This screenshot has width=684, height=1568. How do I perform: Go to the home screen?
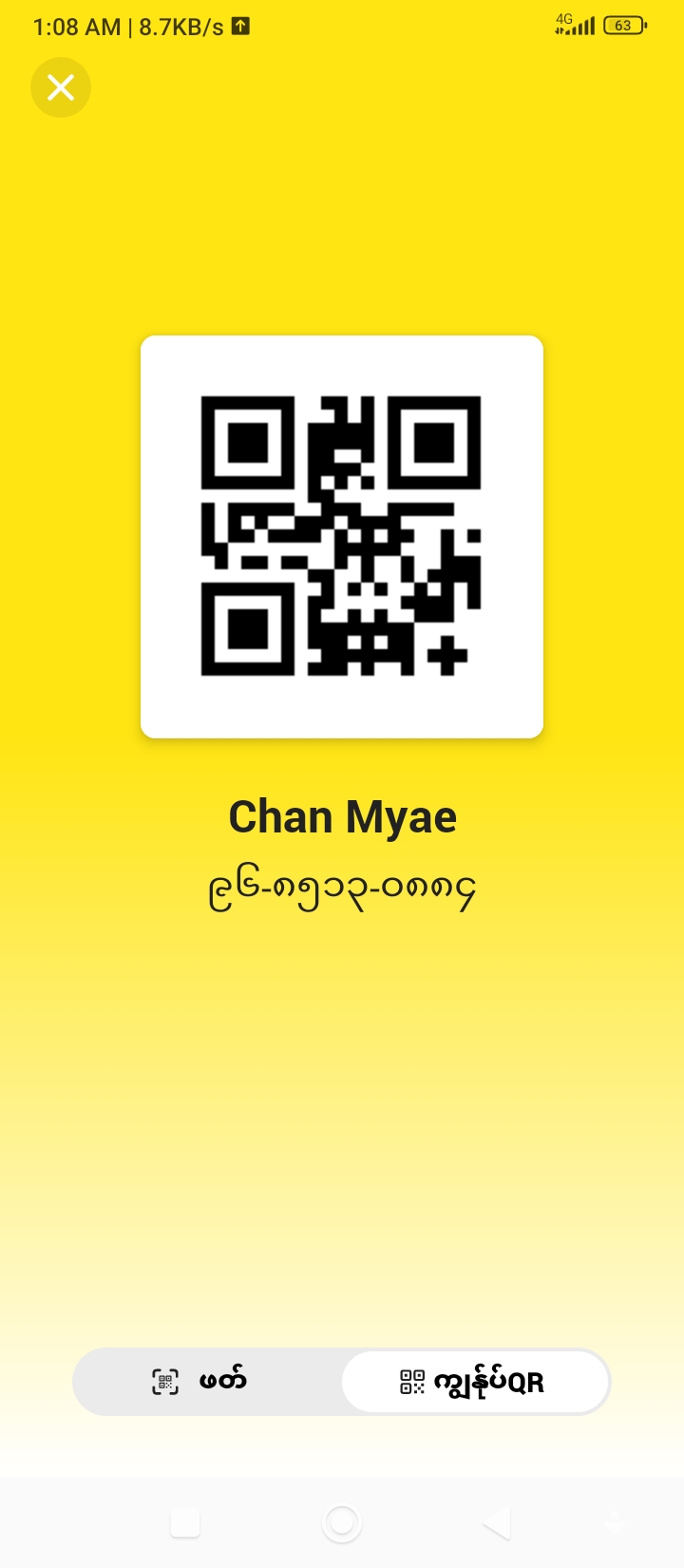click(342, 1522)
